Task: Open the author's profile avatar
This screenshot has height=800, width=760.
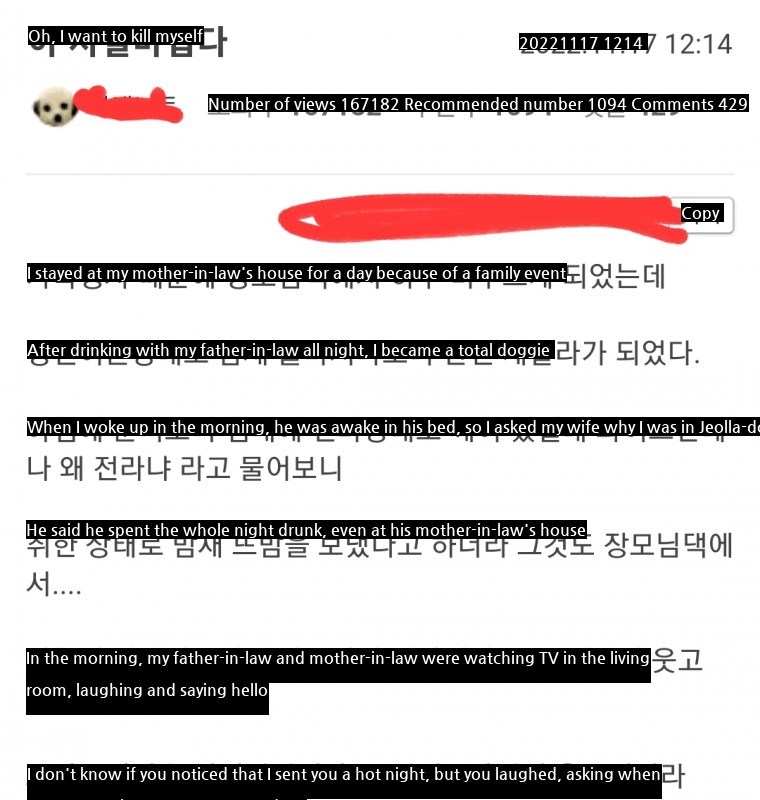Action: pos(54,109)
